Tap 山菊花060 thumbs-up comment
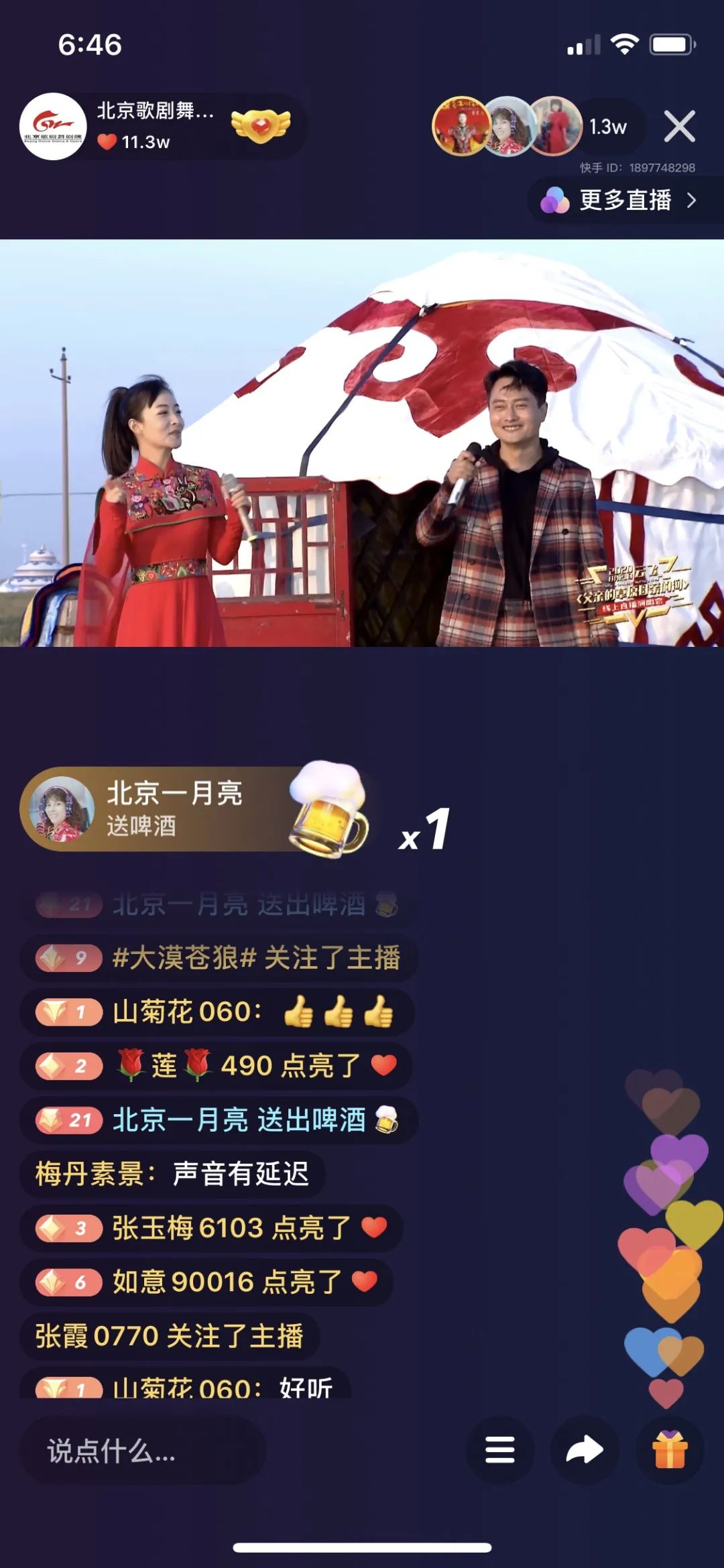Viewport: 724px width, 1568px height. point(216,1012)
